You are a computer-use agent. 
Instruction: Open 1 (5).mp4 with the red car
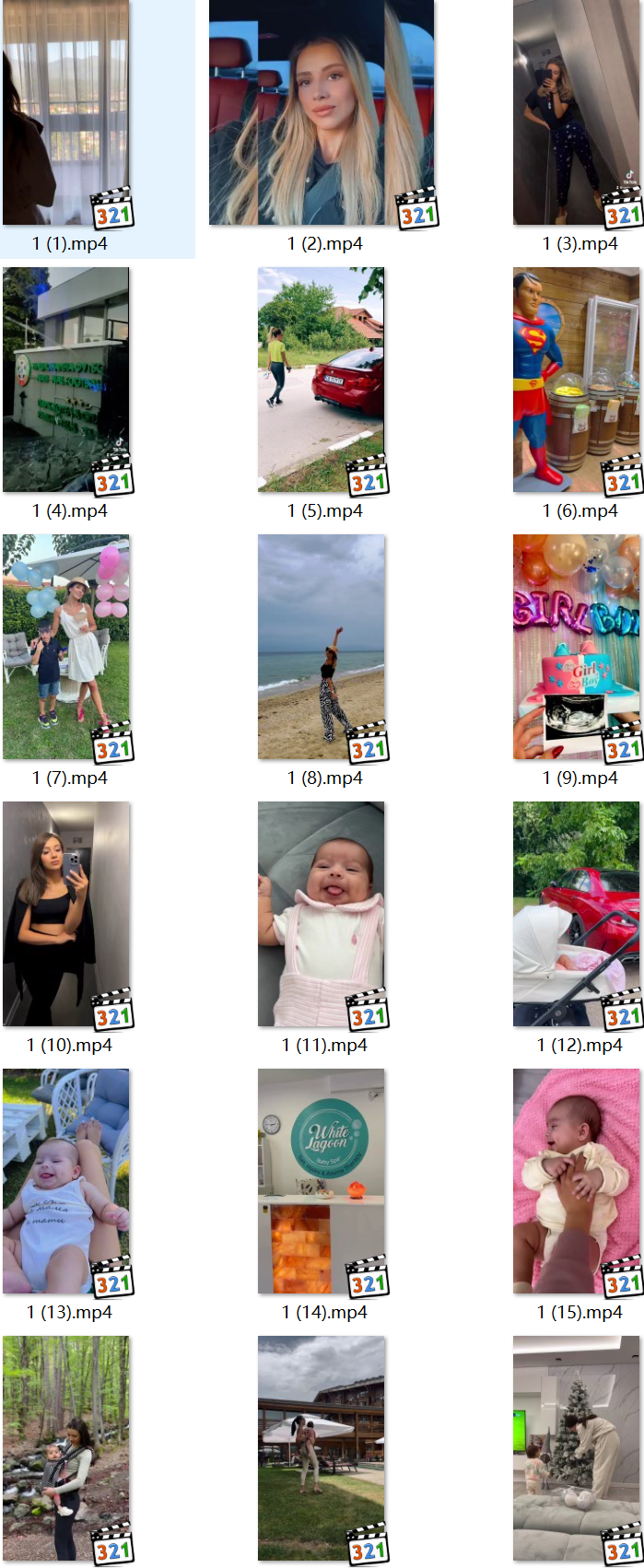(322, 380)
